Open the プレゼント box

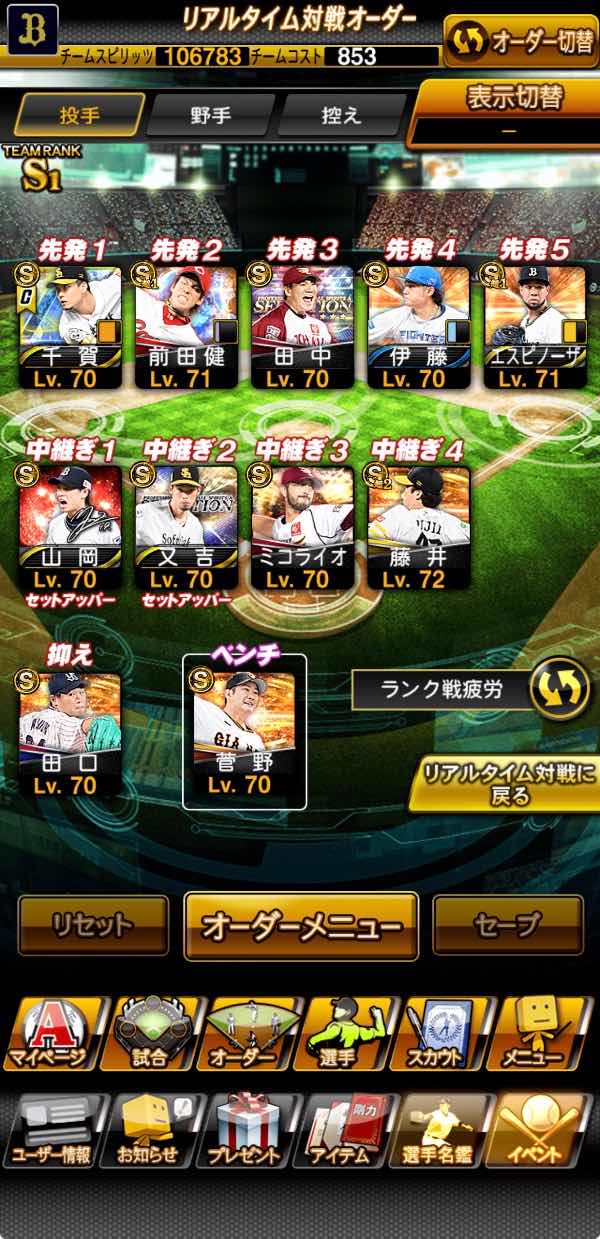244,1131
